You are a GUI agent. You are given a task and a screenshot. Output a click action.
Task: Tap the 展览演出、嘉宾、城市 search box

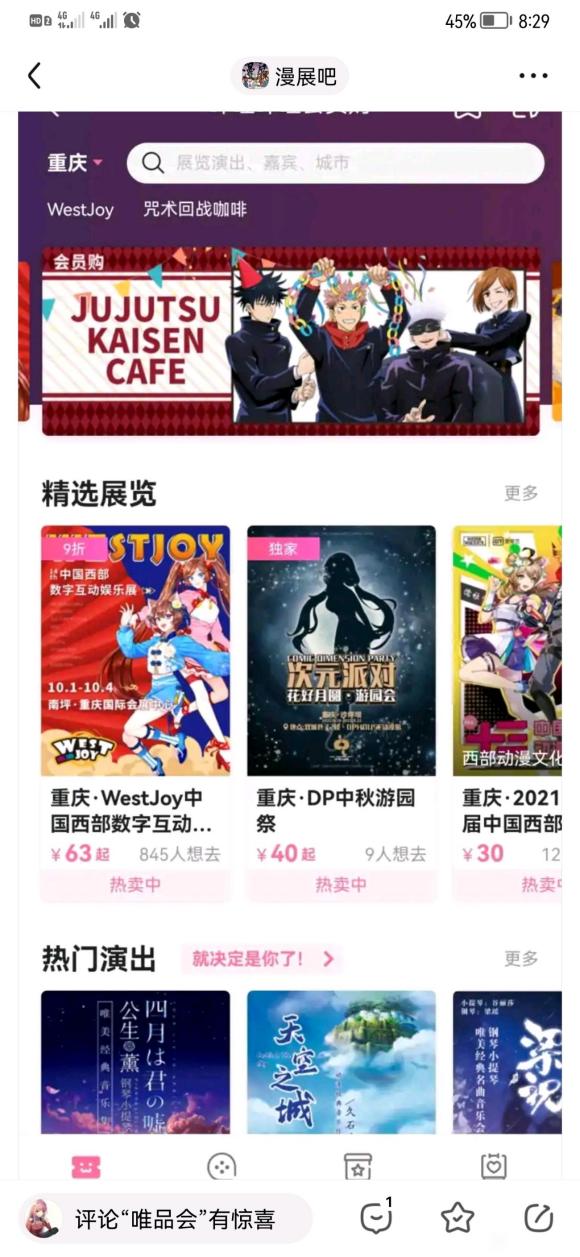[335, 163]
